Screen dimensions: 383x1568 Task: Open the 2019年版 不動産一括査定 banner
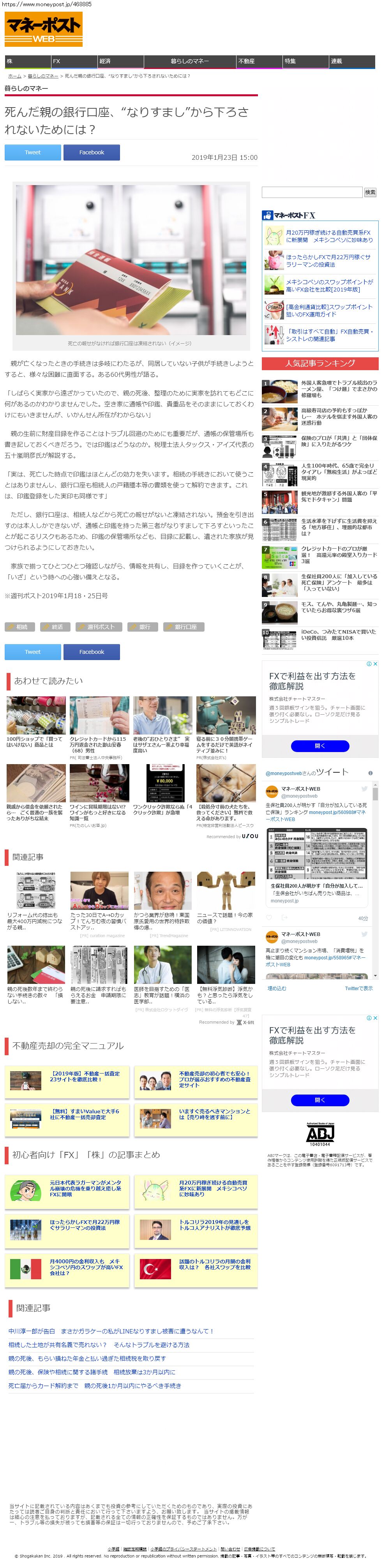pyautogui.click(x=67, y=1081)
